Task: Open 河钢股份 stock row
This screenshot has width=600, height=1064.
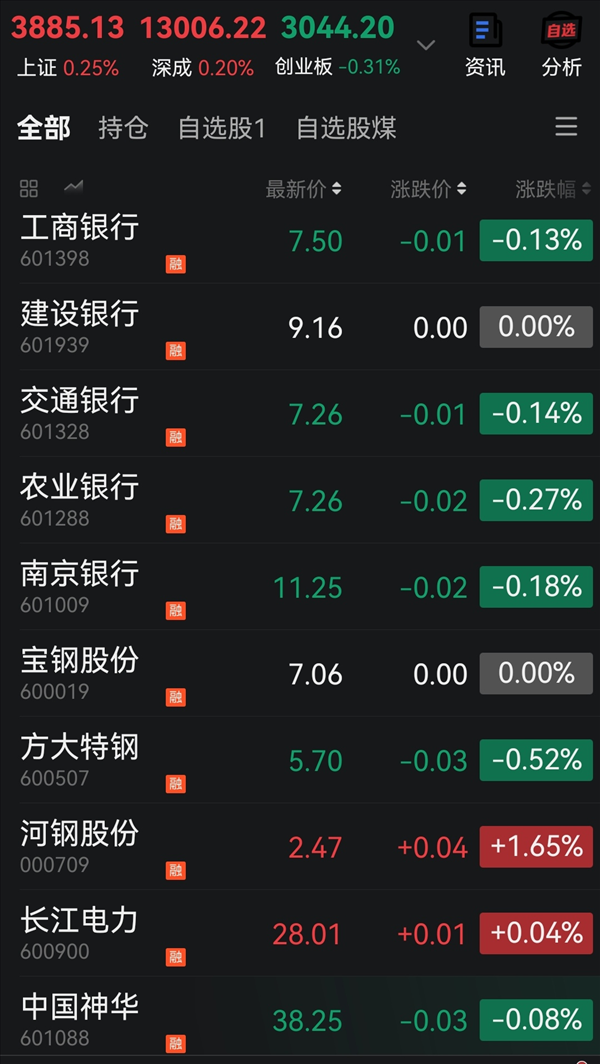Action: point(300,847)
